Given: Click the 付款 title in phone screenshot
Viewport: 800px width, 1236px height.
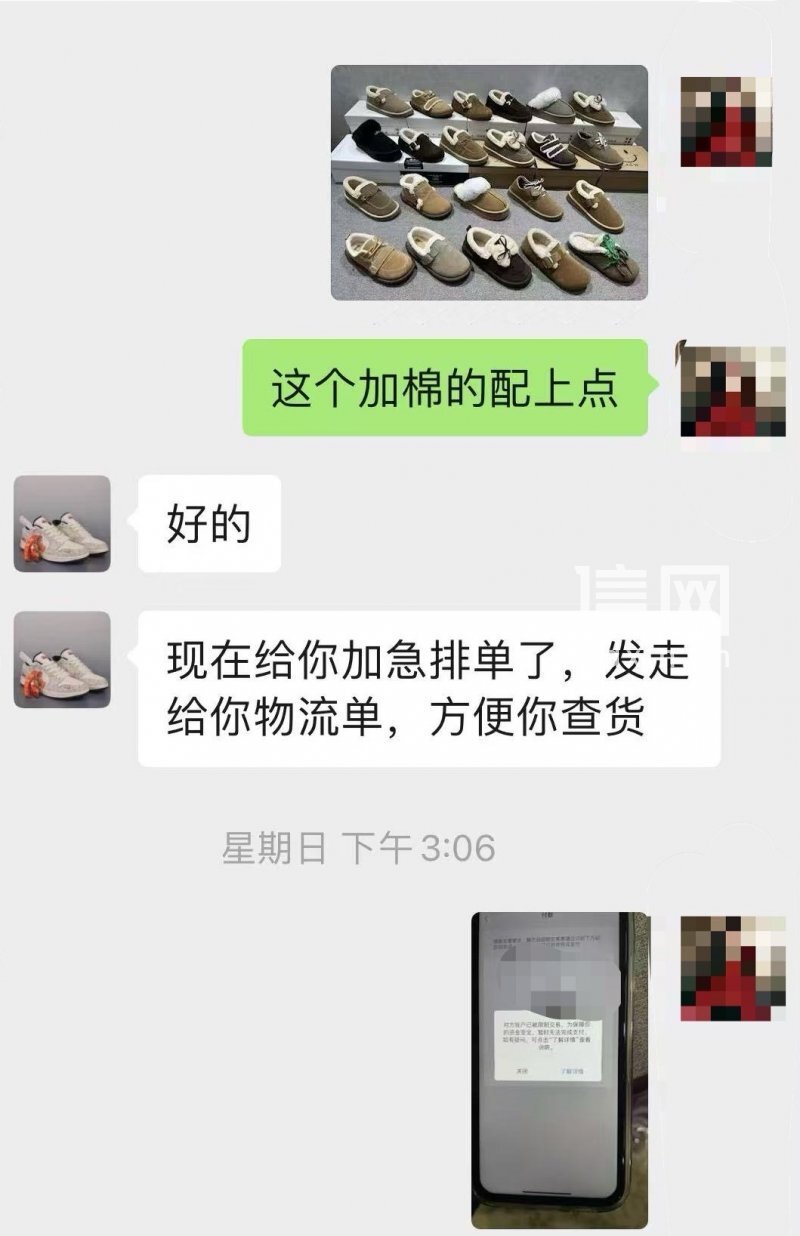Looking at the screenshot, I should (x=548, y=916).
